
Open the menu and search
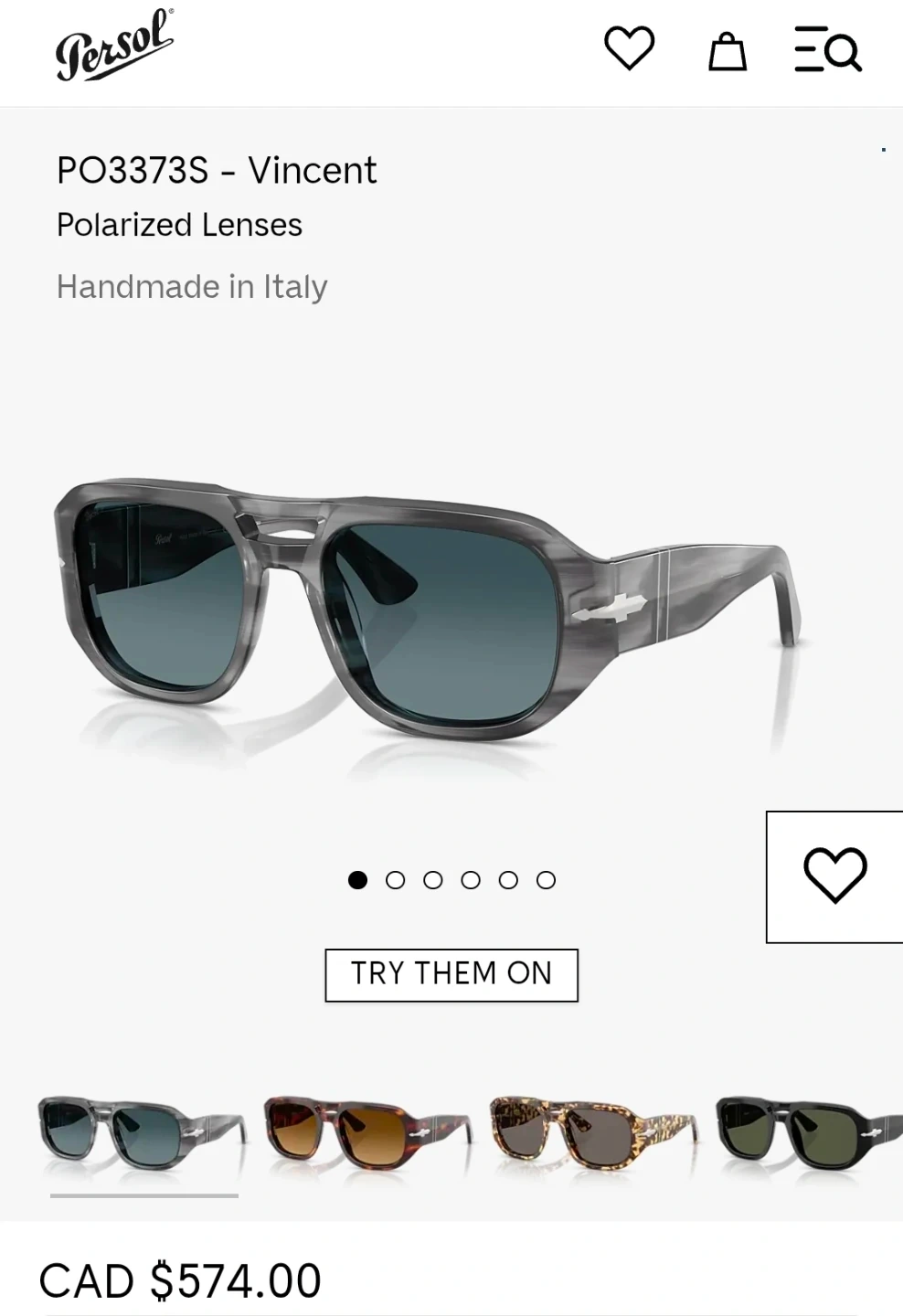(x=827, y=49)
